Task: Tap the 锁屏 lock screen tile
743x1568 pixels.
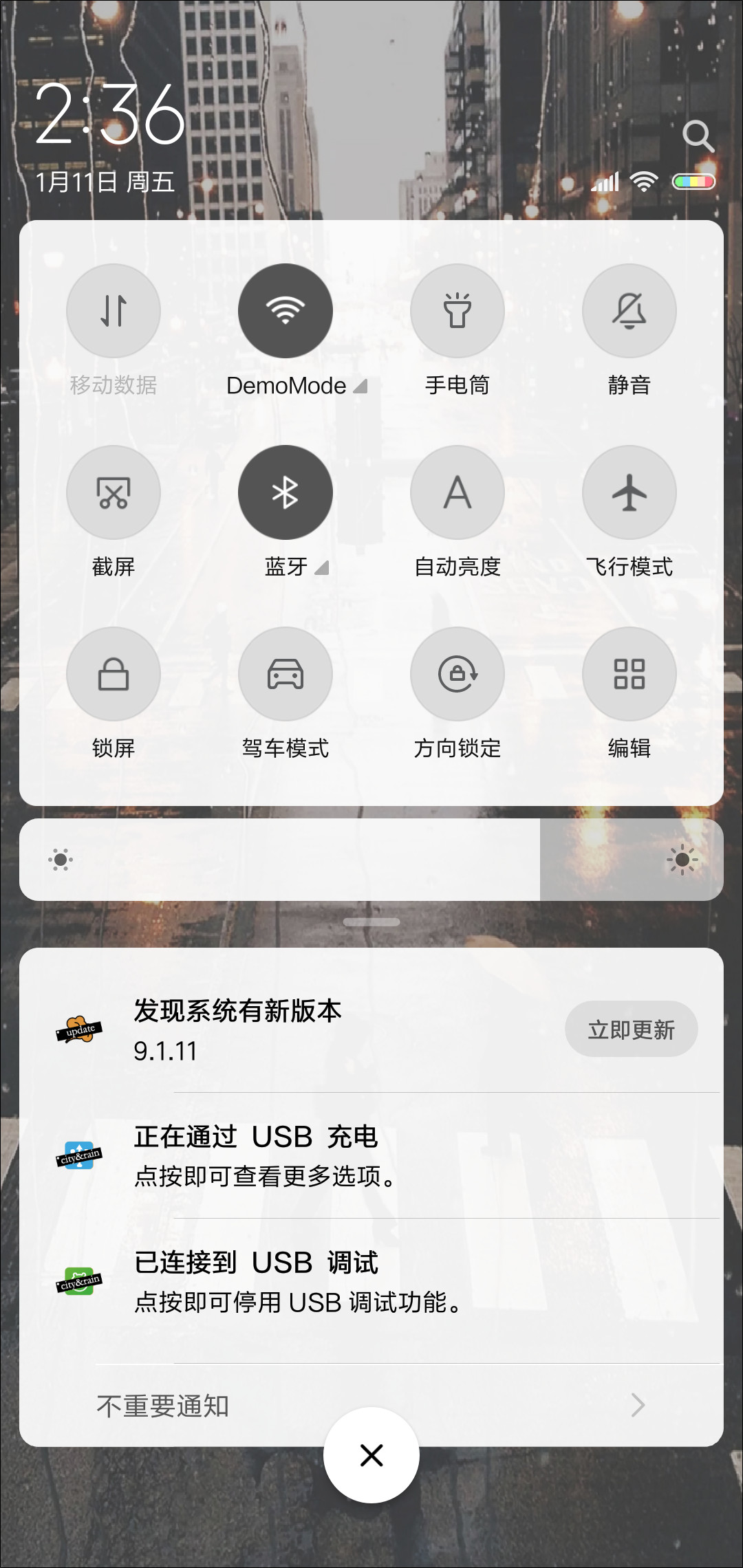Action: tap(114, 674)
